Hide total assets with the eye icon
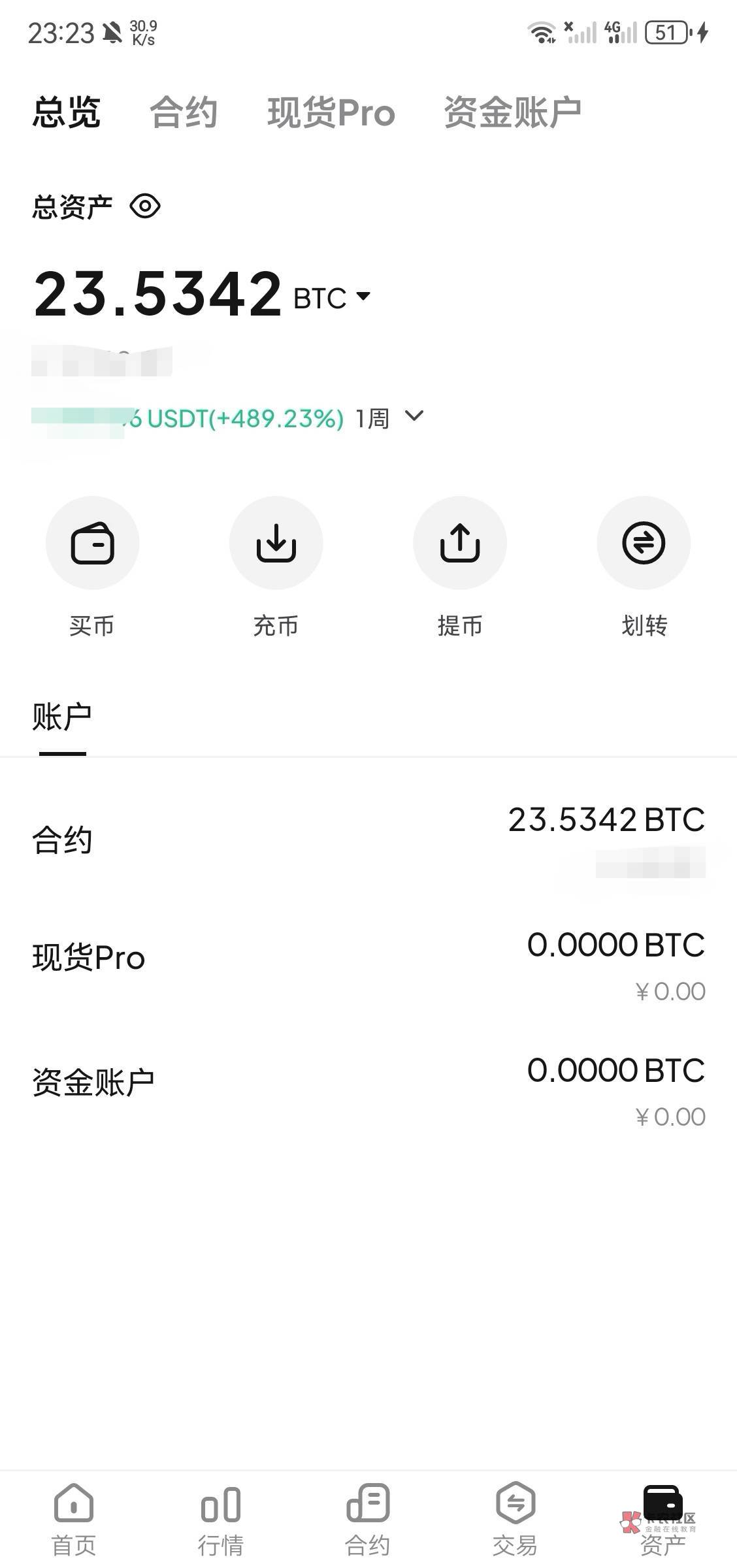737x1568 pixels. click(x=144, y=206)
